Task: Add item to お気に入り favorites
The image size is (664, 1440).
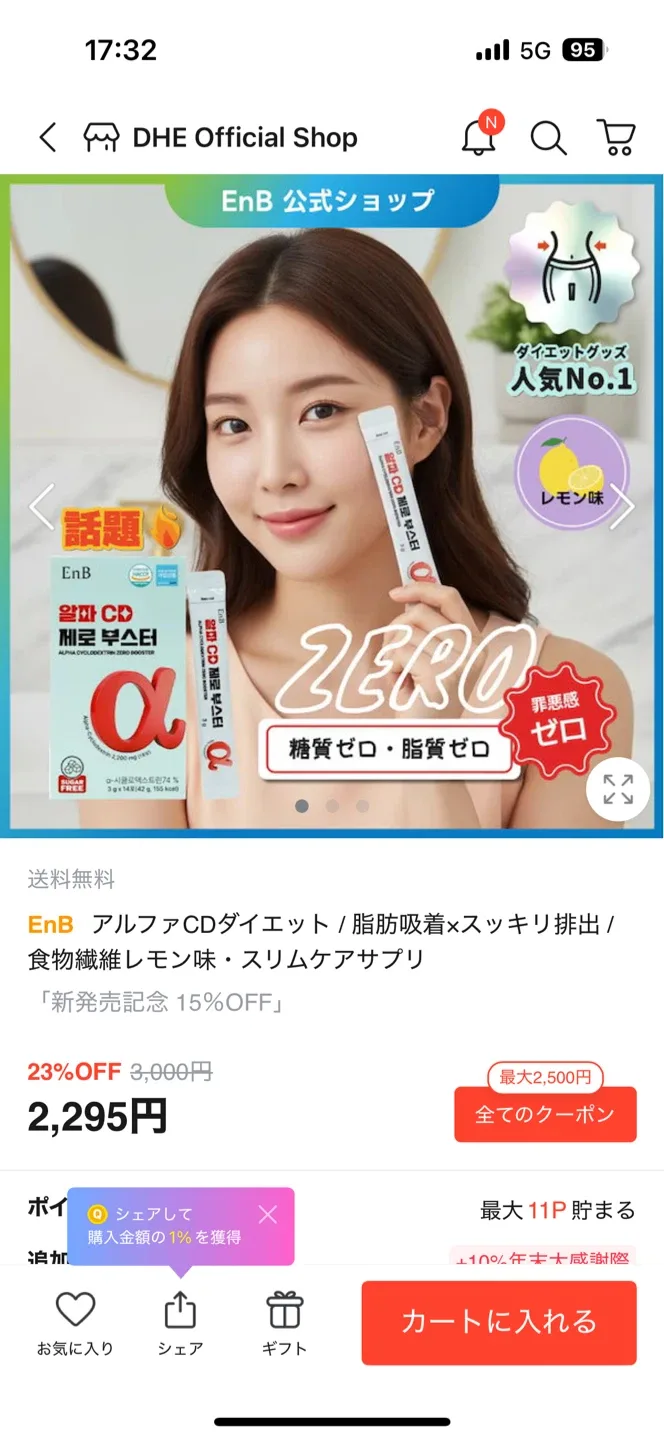Action: pos(75,1322)
